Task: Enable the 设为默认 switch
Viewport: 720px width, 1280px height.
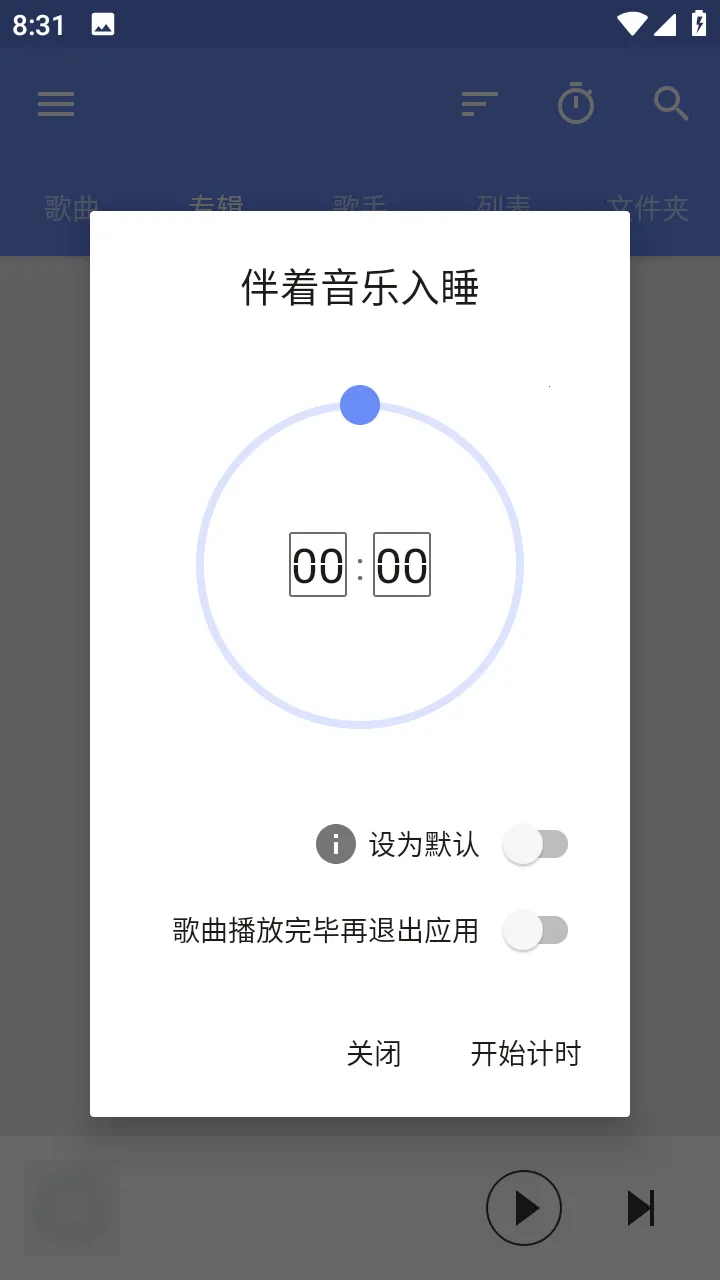Action: (x=536, y=844)
